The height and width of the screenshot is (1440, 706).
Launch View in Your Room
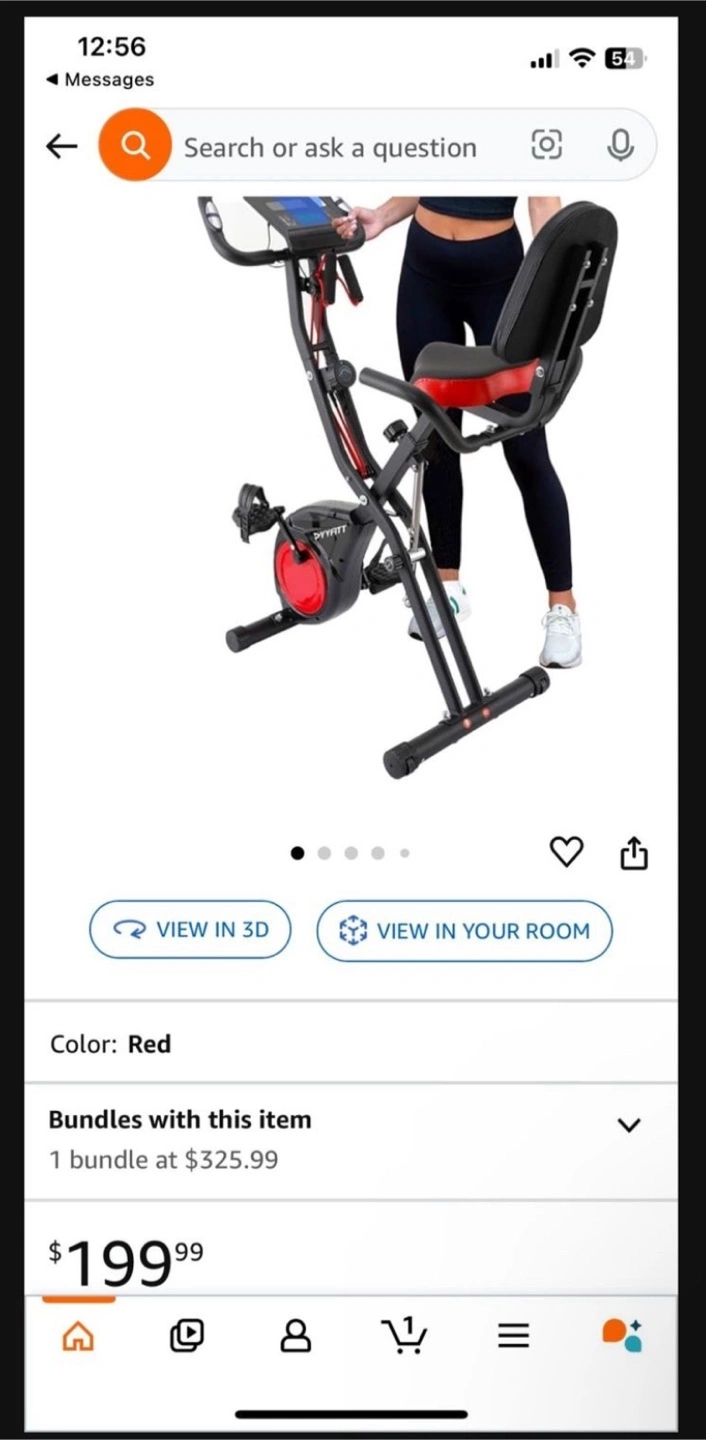(464, 931)
